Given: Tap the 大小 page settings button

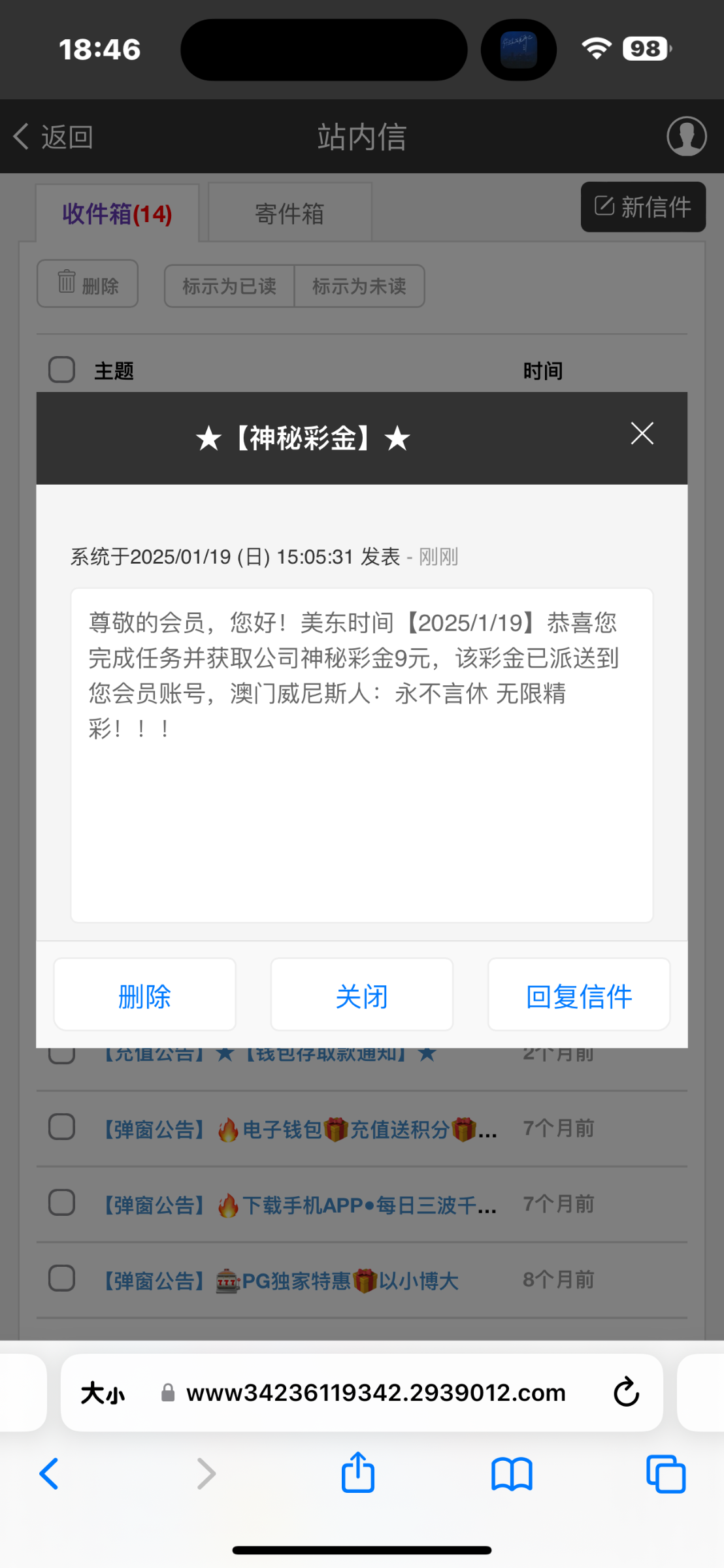Looking at the screenshot, I should [103, 1393].
